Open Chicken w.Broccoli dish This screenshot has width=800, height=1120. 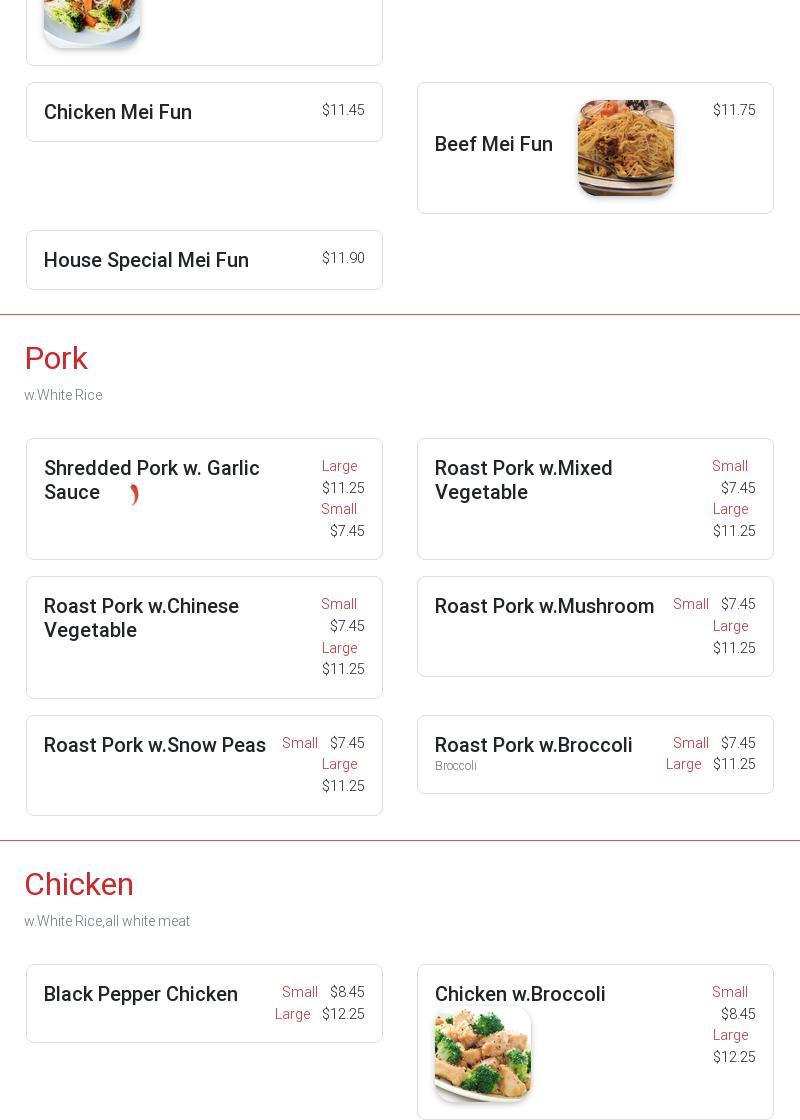[595, 1041]
